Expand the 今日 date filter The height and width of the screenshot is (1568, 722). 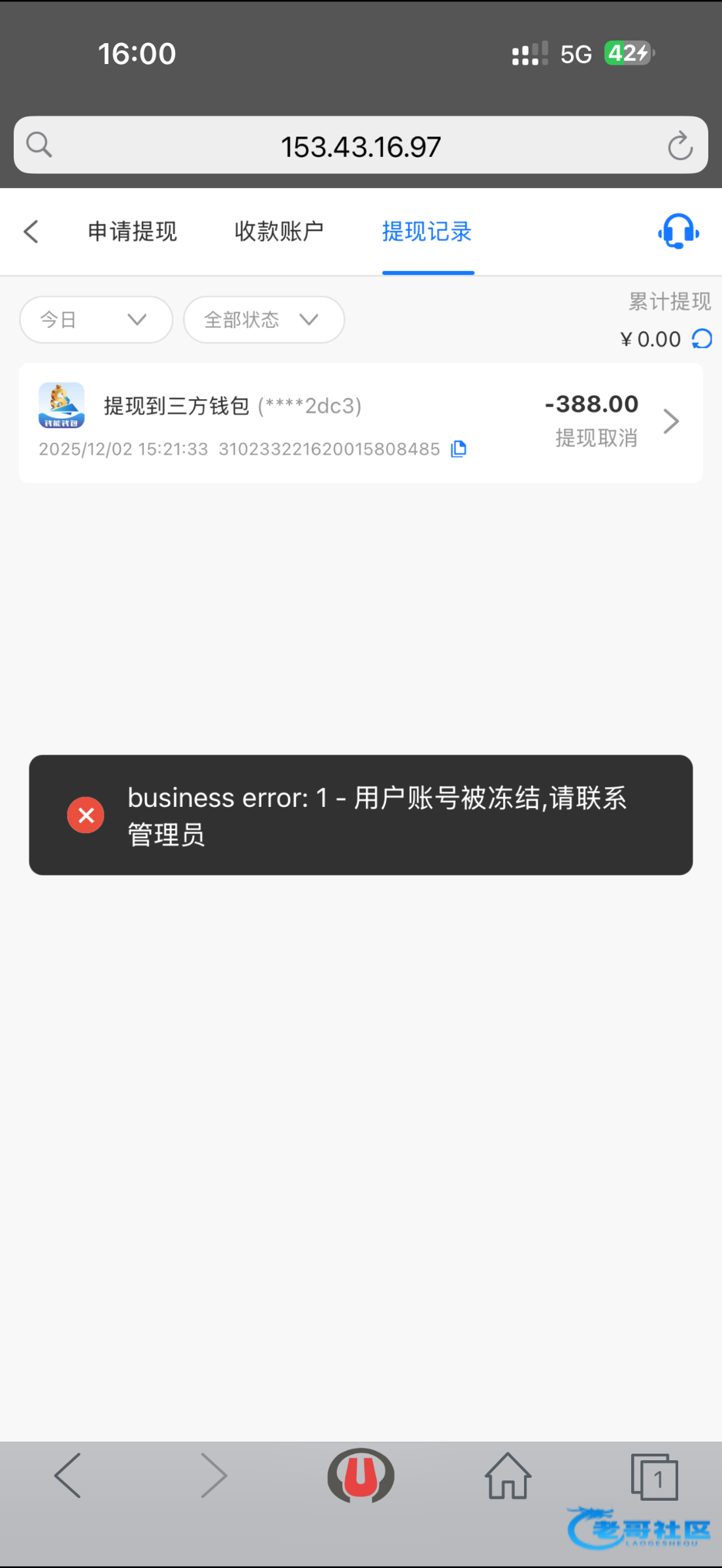pyautogui.click(x=96, y=319)
